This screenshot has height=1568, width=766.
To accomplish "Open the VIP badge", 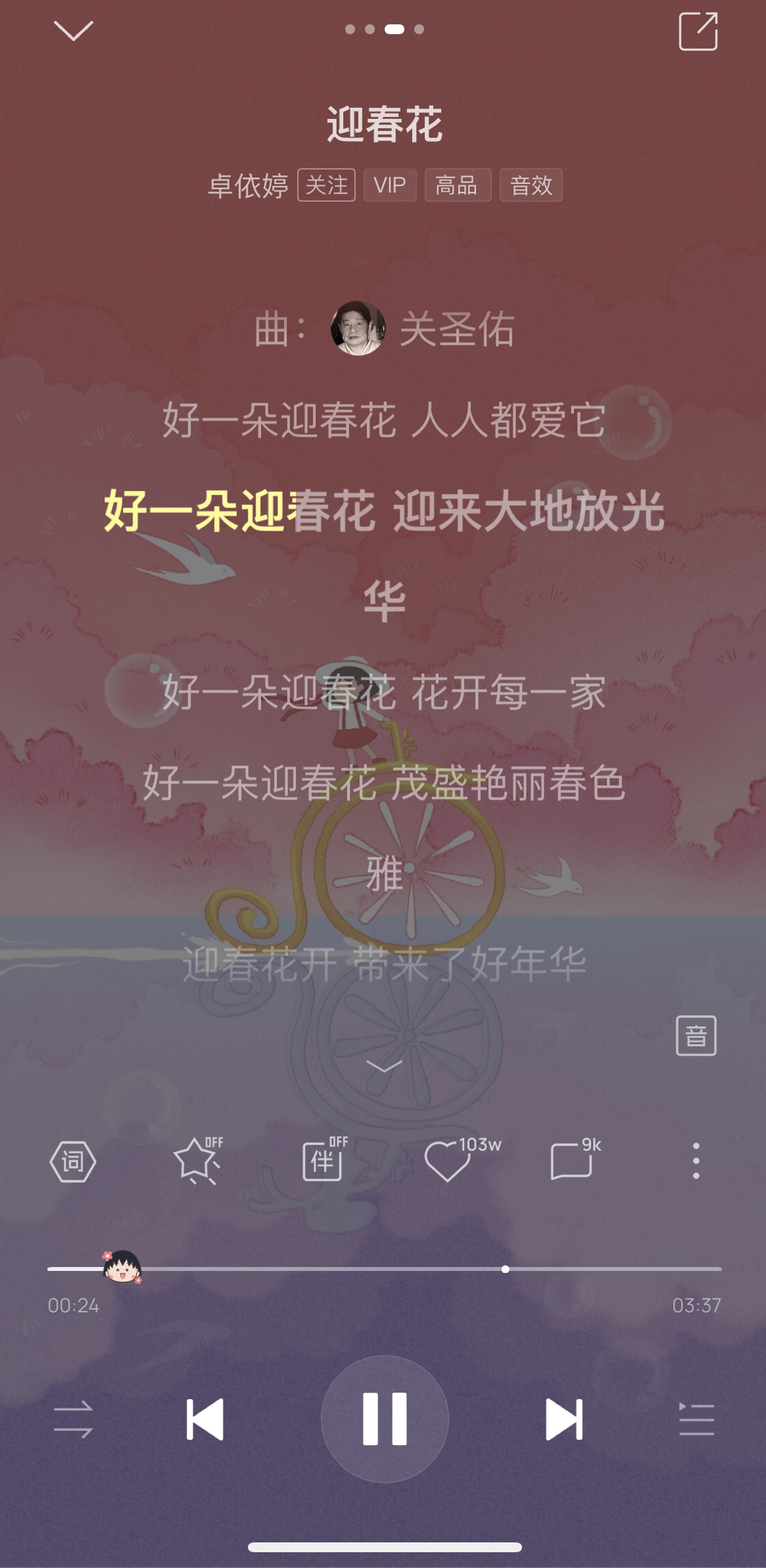I will pos(390,185).
